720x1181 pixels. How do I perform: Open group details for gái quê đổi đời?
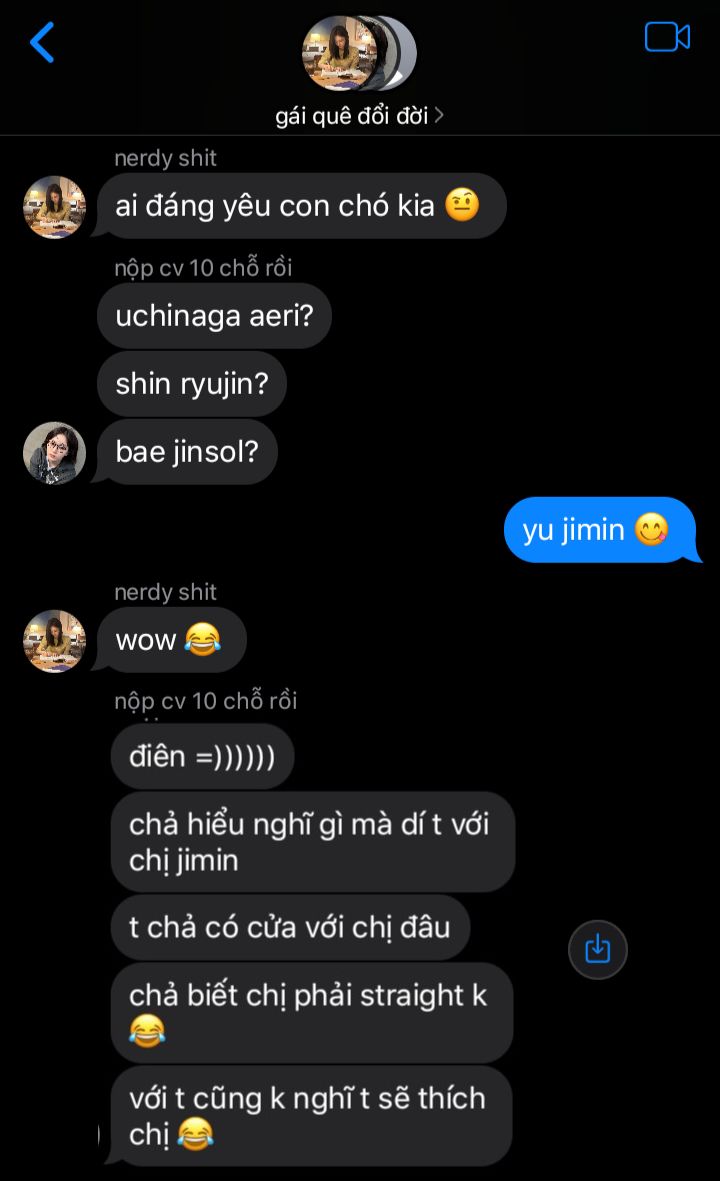pyautogui.click(x=359, y=116)
